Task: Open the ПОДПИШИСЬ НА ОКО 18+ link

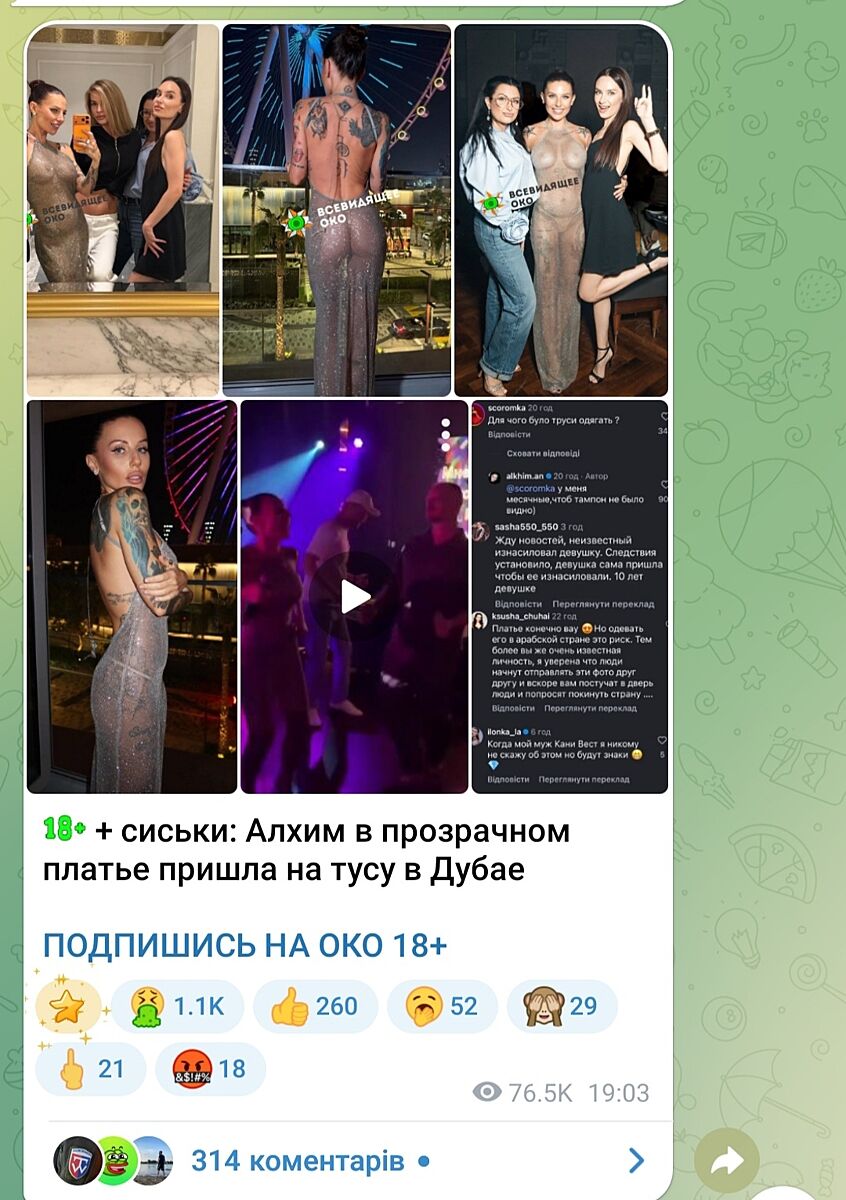Action: pyautogui.click(x=245, y=945)
